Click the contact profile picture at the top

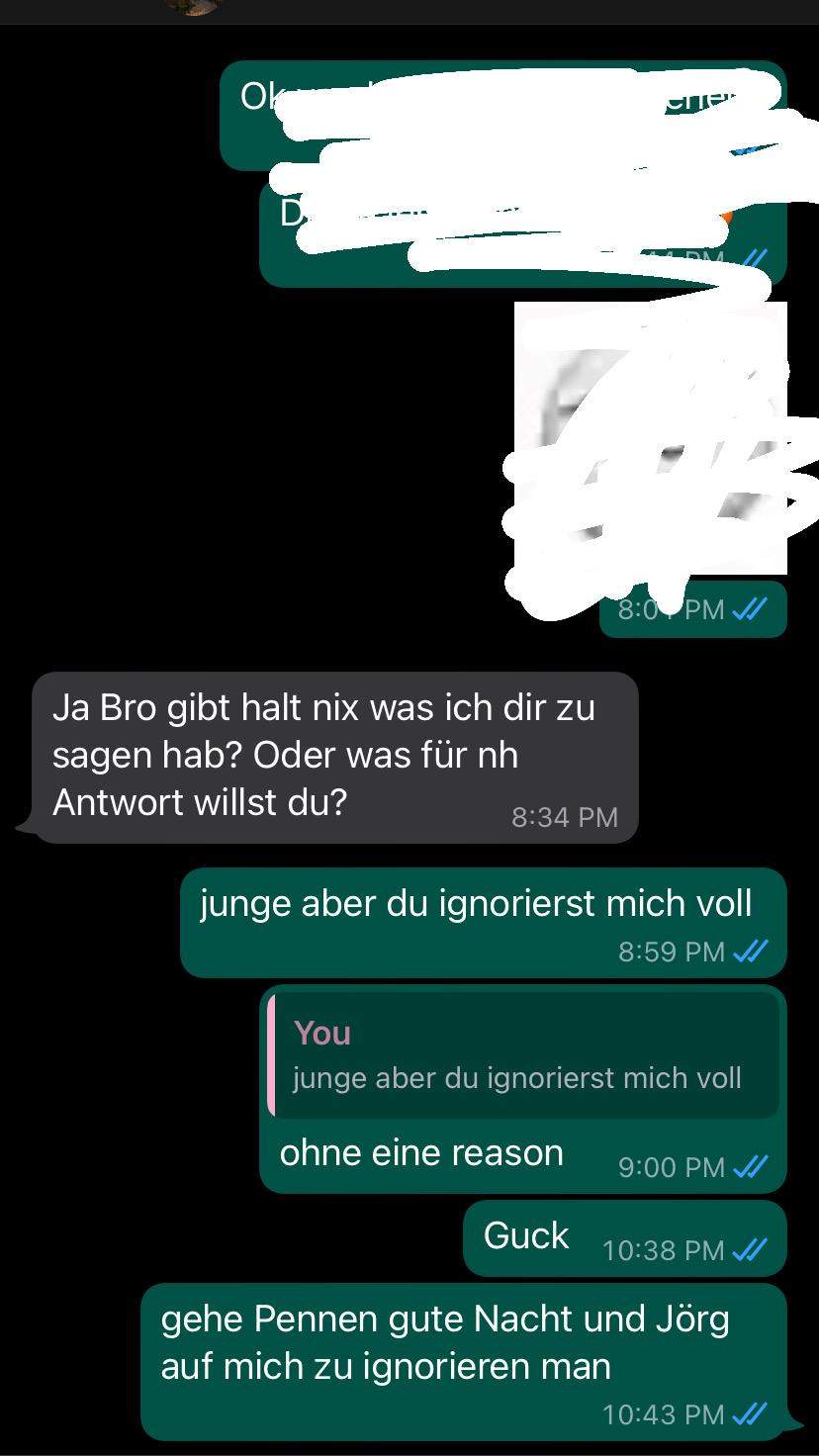pyautogui.click(x=194, y=8)
